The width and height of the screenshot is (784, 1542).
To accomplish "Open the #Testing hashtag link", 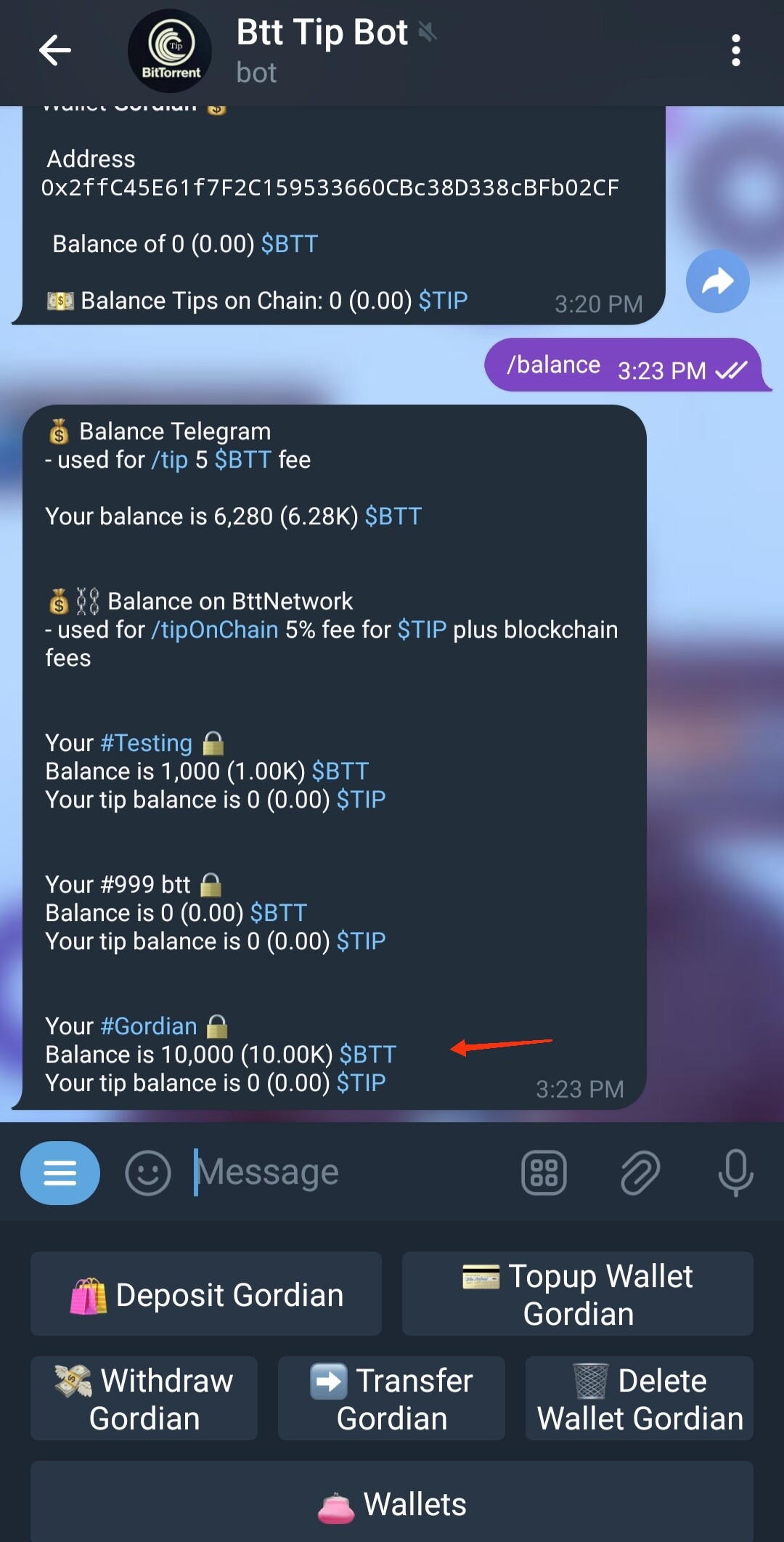I will (x=146, y=743).
